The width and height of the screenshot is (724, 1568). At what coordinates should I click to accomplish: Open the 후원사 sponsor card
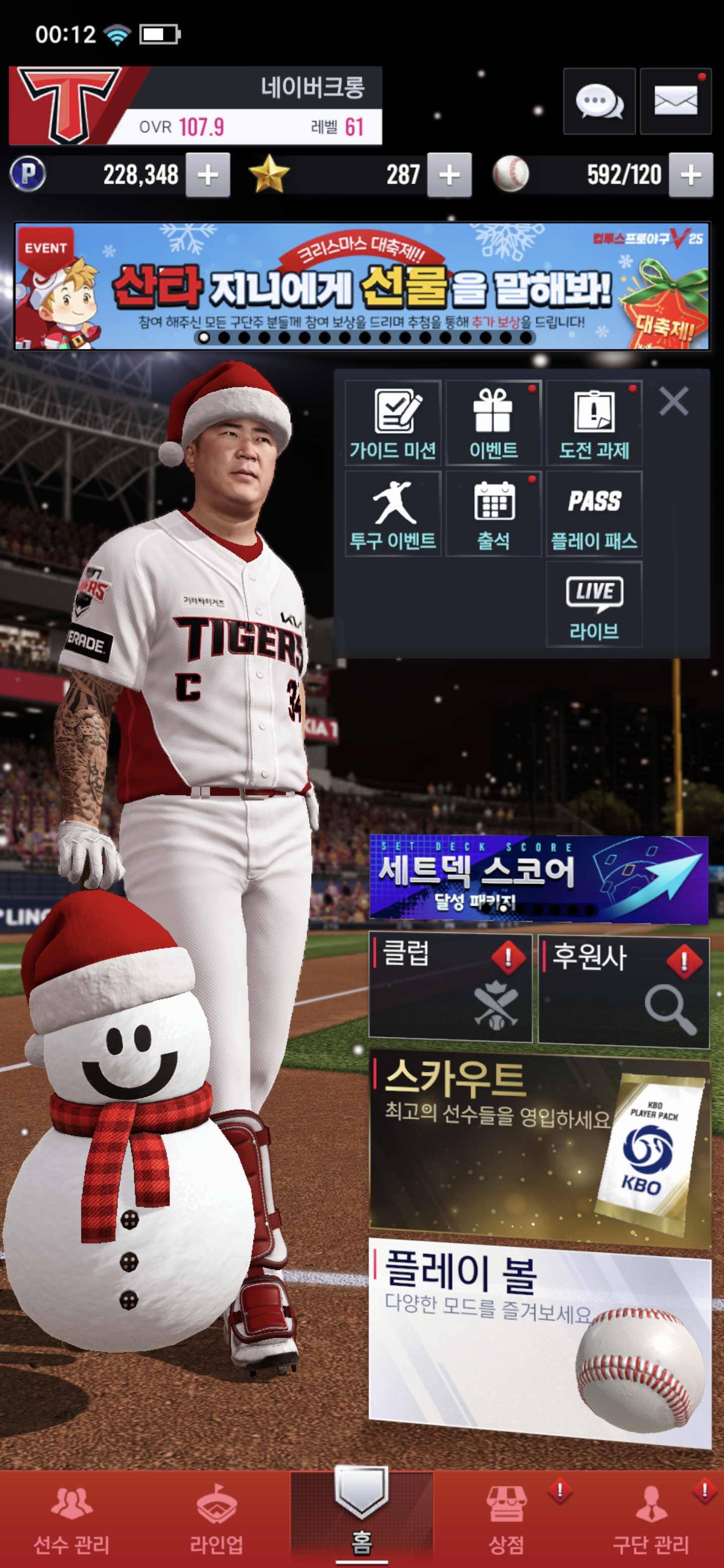tap(623, 991)
